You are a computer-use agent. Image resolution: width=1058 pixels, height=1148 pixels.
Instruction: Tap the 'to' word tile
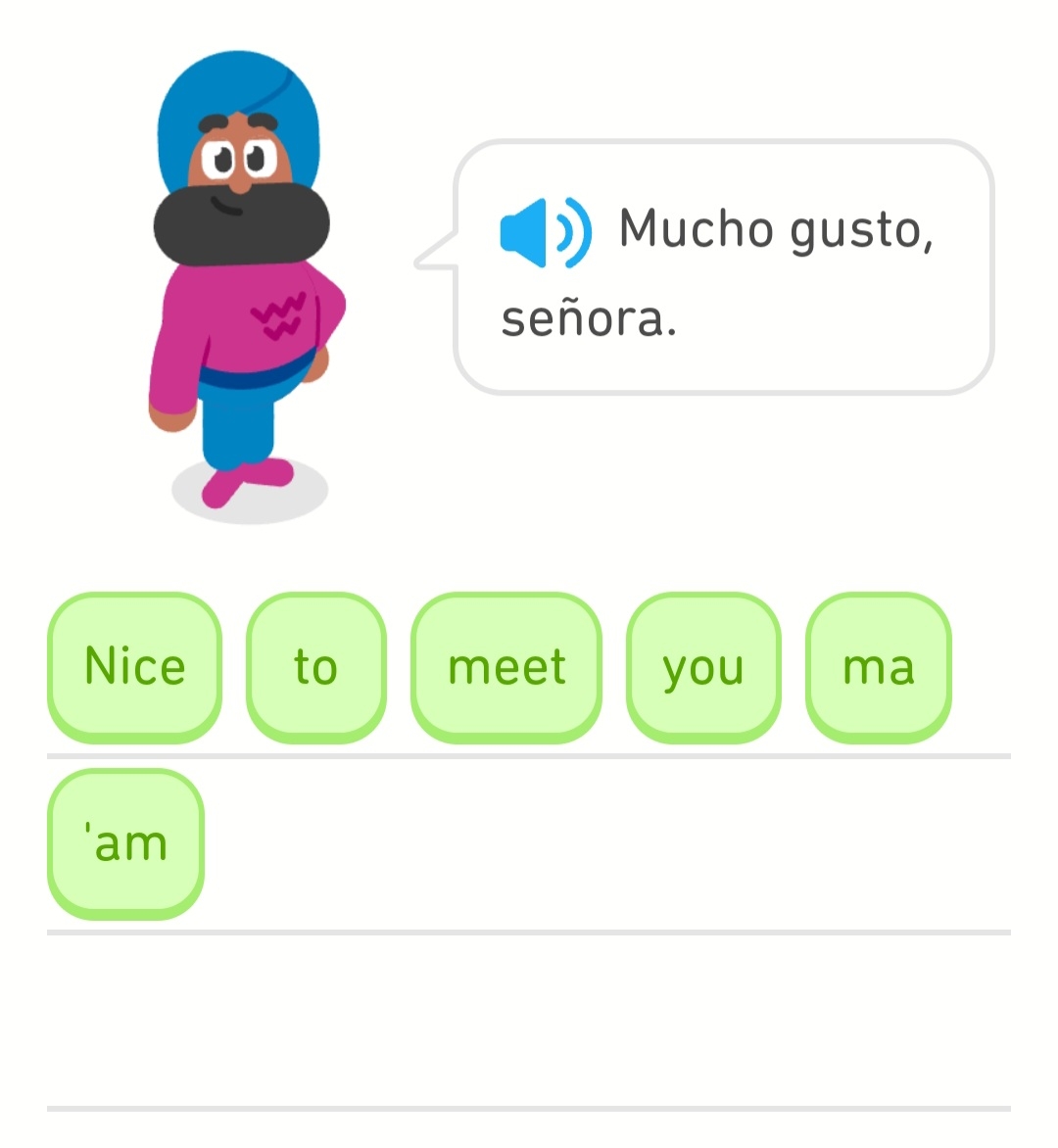(x=315, y=667)
